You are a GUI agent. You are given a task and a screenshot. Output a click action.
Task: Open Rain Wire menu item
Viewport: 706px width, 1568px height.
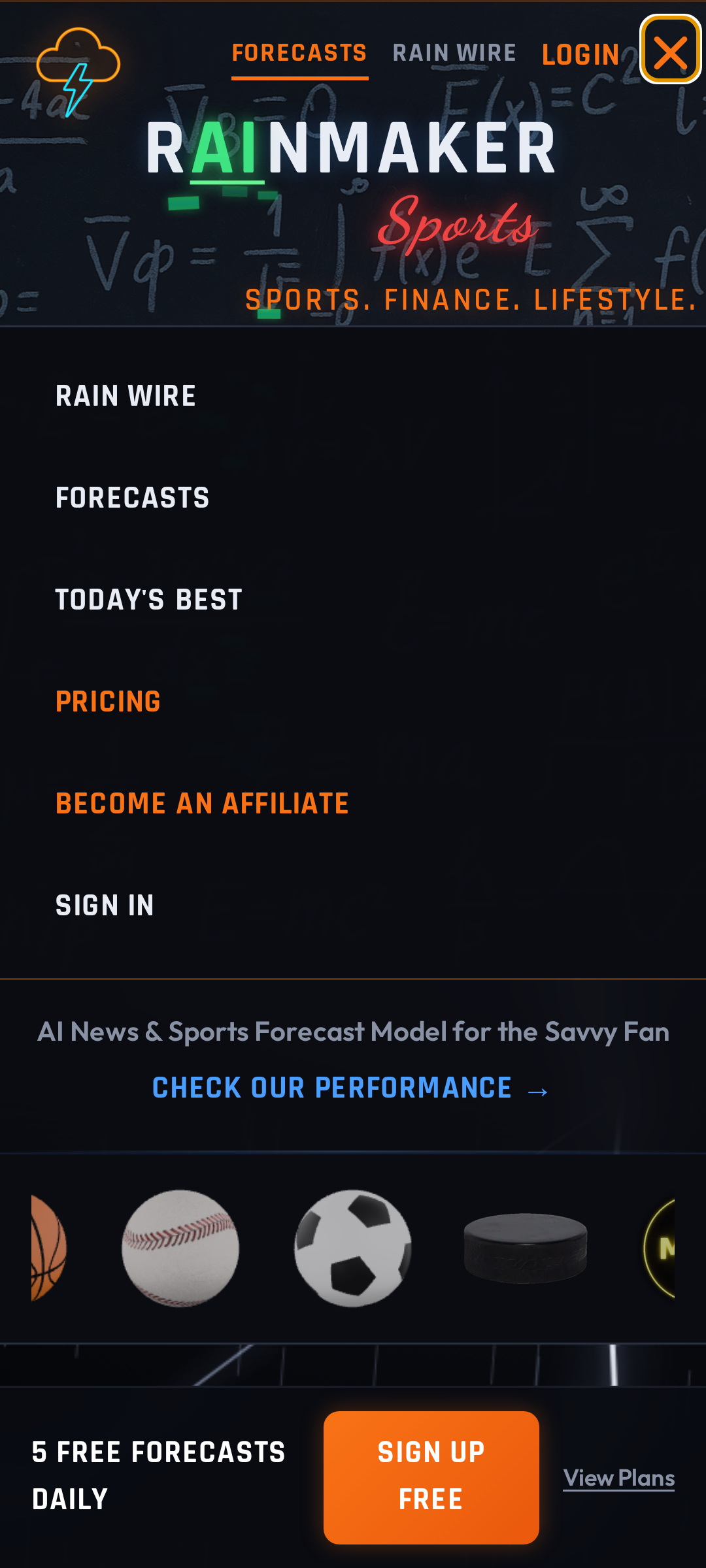pyautogui.click(x=126, y=396)
